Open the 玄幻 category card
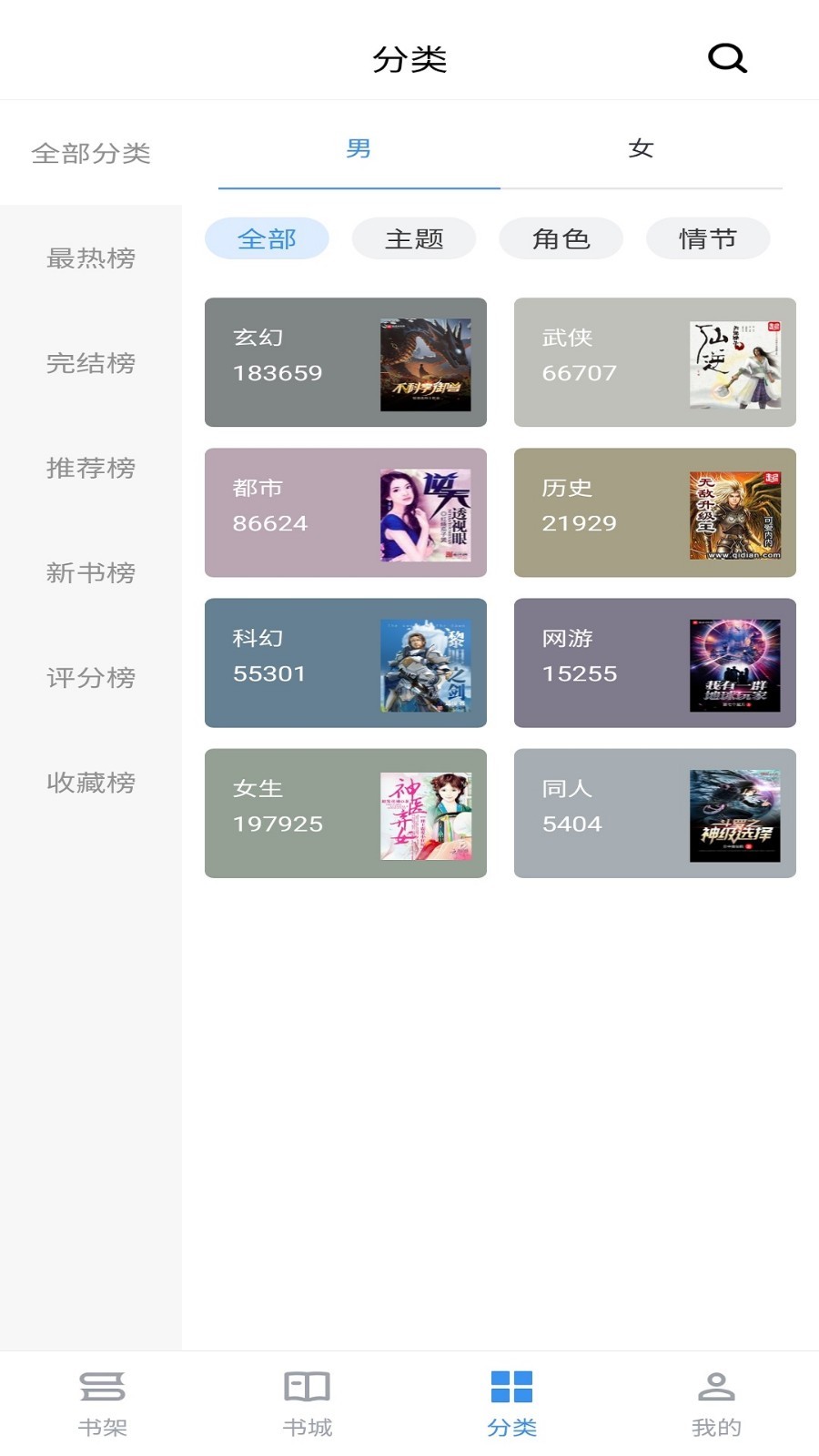Viewport: 819px width, 1456px height. (x=346, y=362)
